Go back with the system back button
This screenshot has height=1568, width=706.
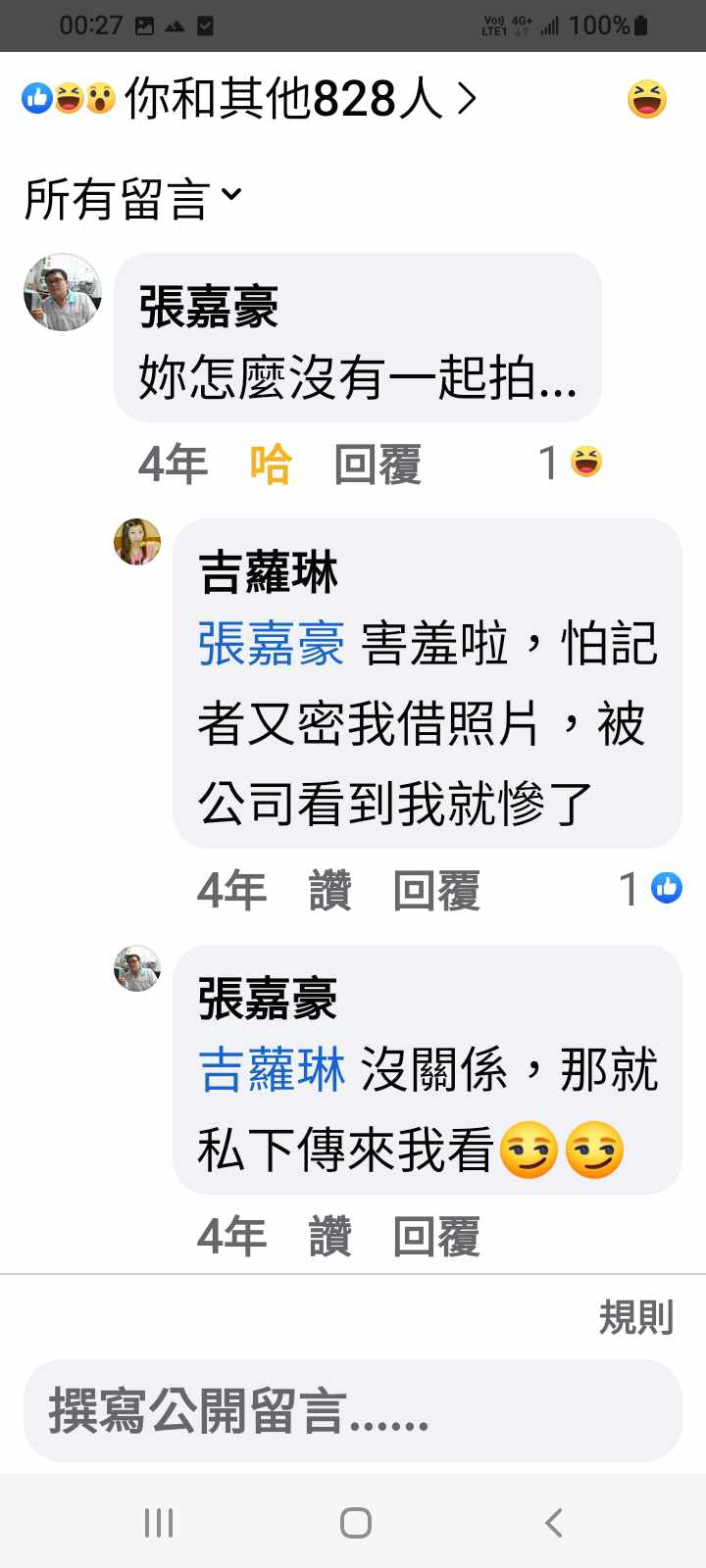coord(554,1522)
